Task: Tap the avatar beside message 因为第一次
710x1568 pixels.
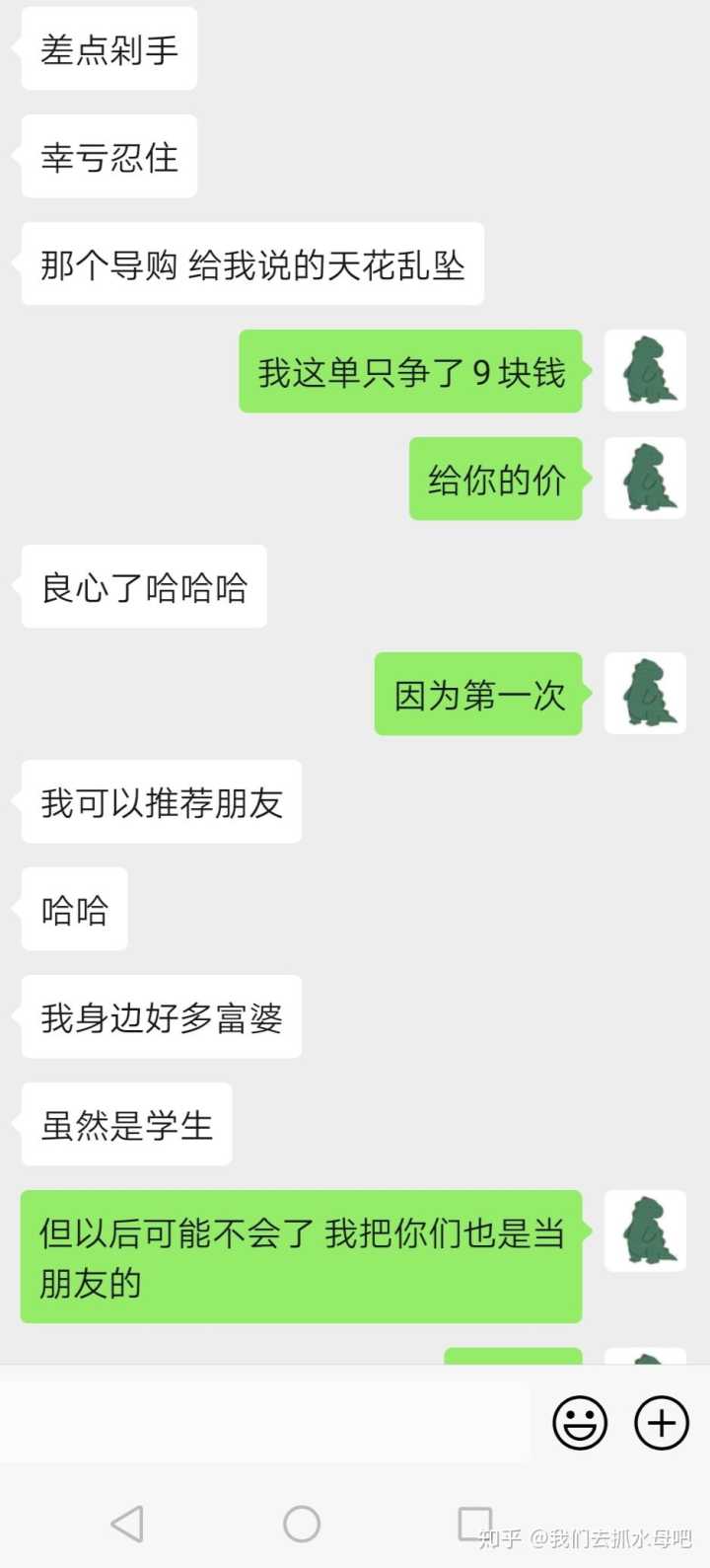Action: coord(645,694)
